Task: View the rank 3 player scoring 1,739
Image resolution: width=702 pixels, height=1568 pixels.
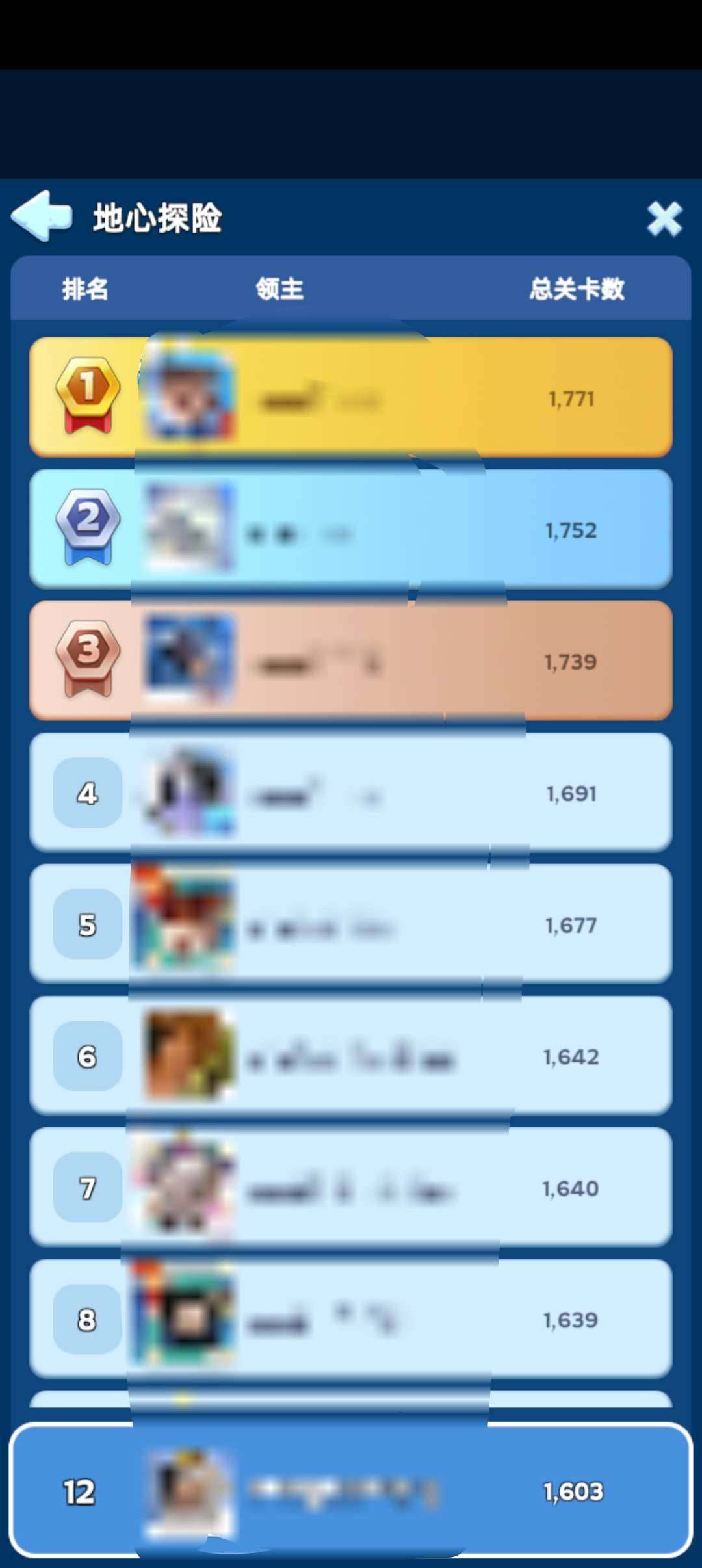Action: tap(351, 660)
